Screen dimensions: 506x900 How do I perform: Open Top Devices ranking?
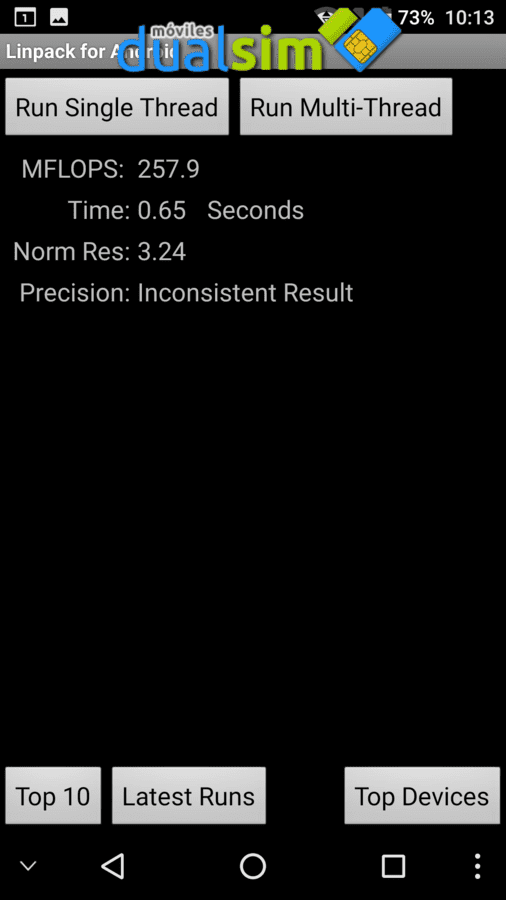click(422, 796)
